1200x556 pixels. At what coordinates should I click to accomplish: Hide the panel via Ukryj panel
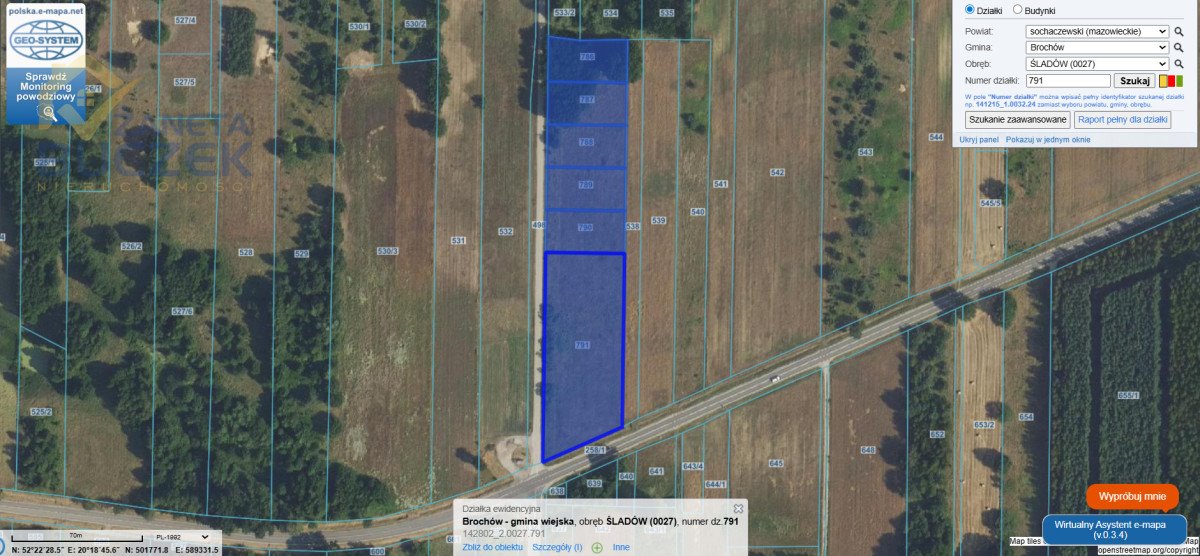pos(979,140)
